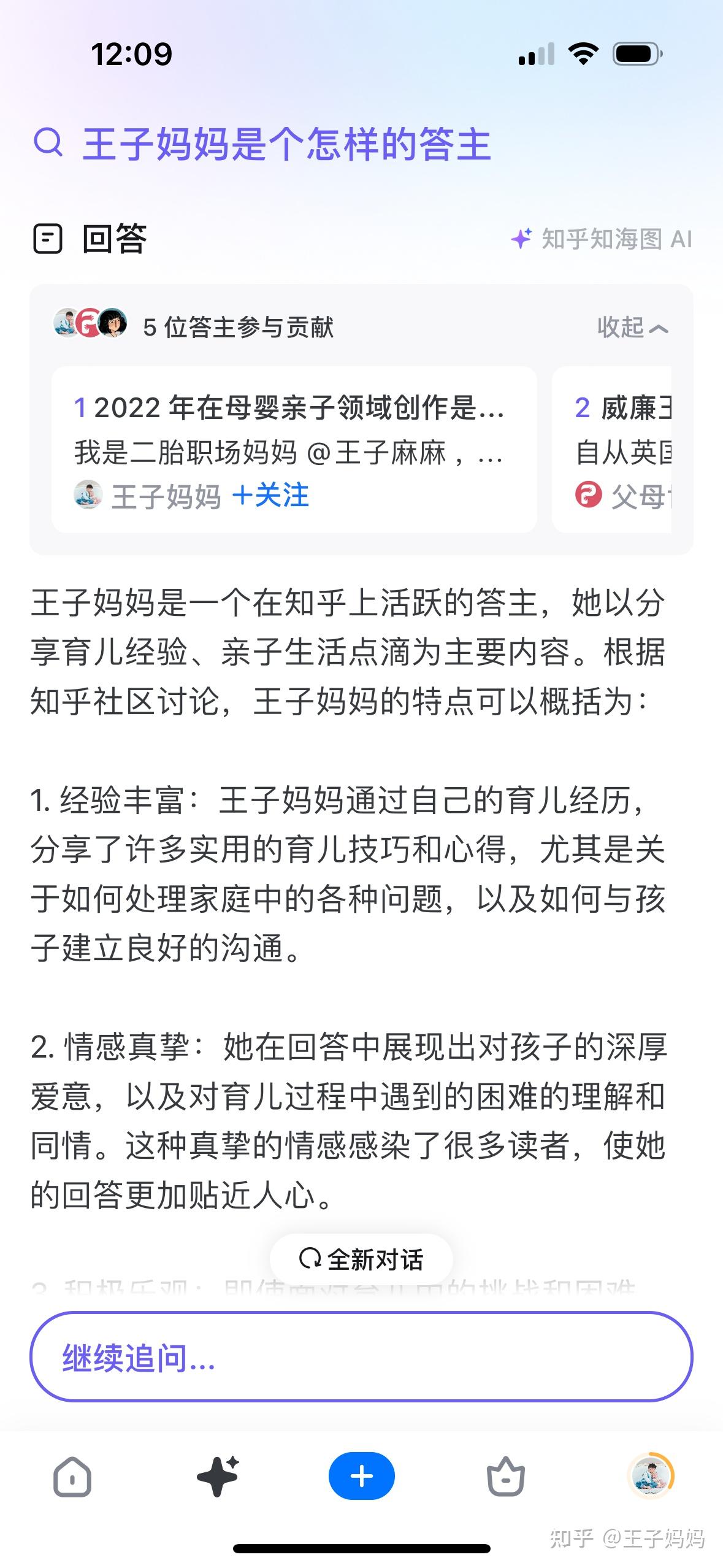
Task: Start a new conversation with 全新对话
Action: 361,1259
